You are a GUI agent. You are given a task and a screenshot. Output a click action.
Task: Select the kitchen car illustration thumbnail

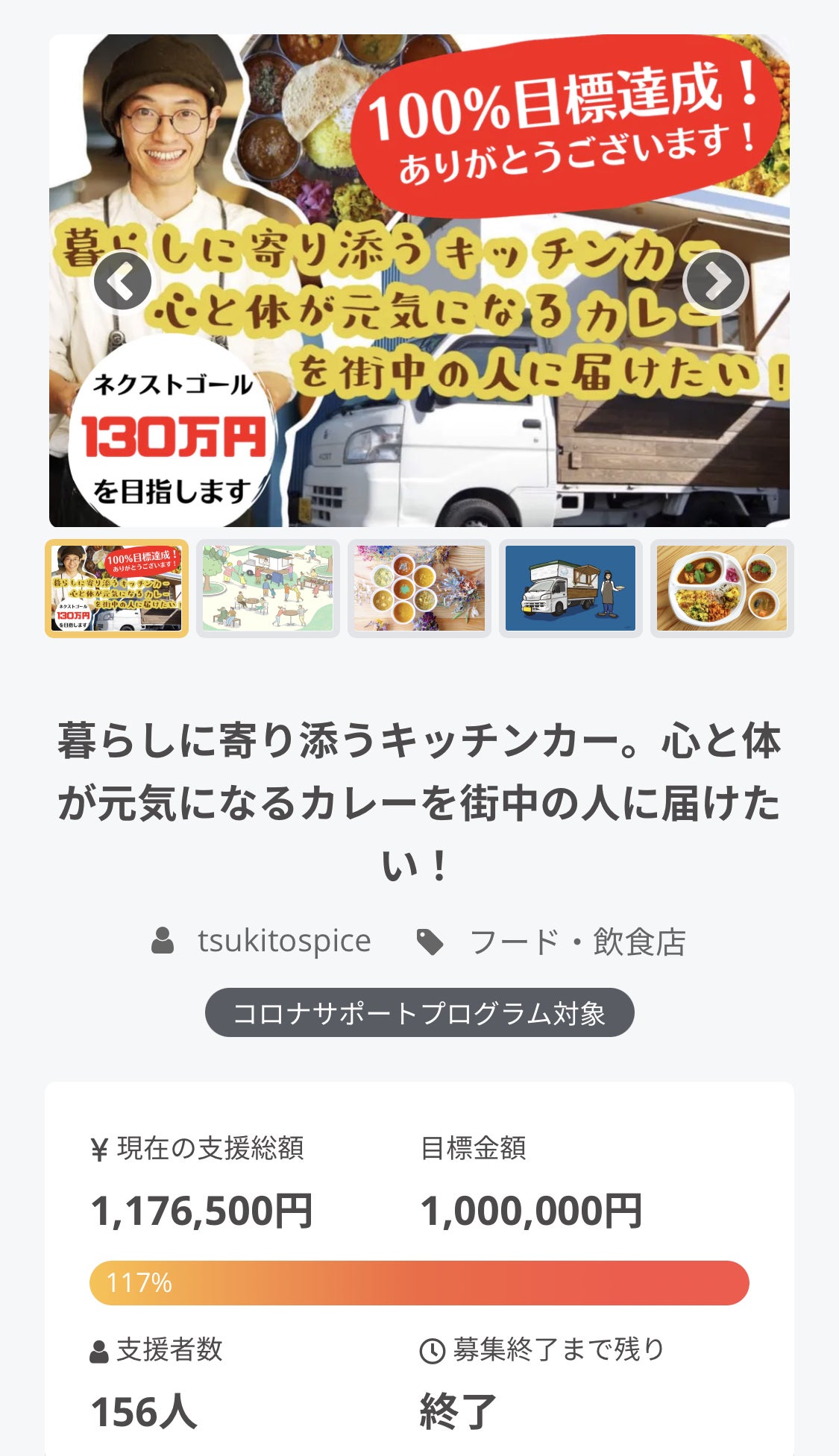[x=571, y=588]
